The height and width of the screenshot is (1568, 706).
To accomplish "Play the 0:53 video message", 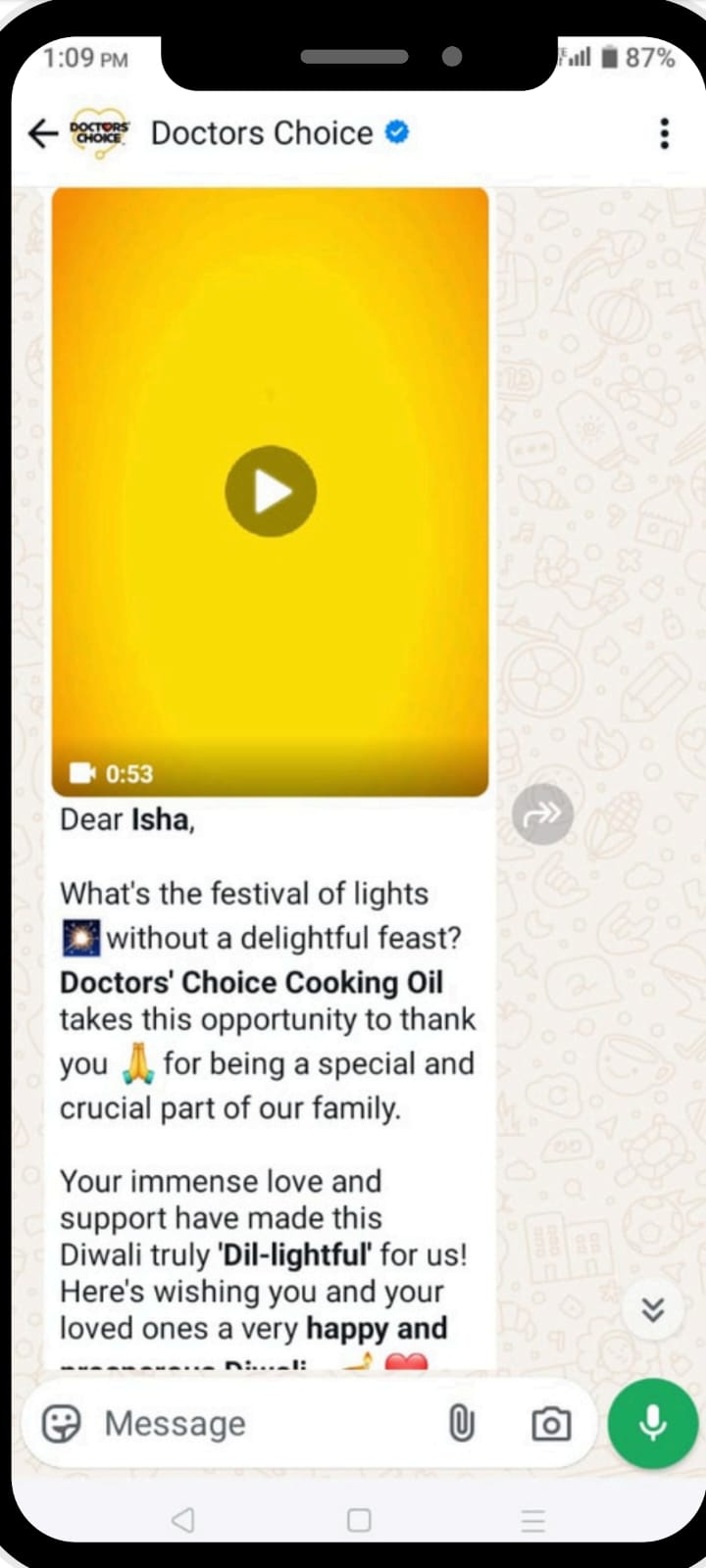I will coord(271,491).
